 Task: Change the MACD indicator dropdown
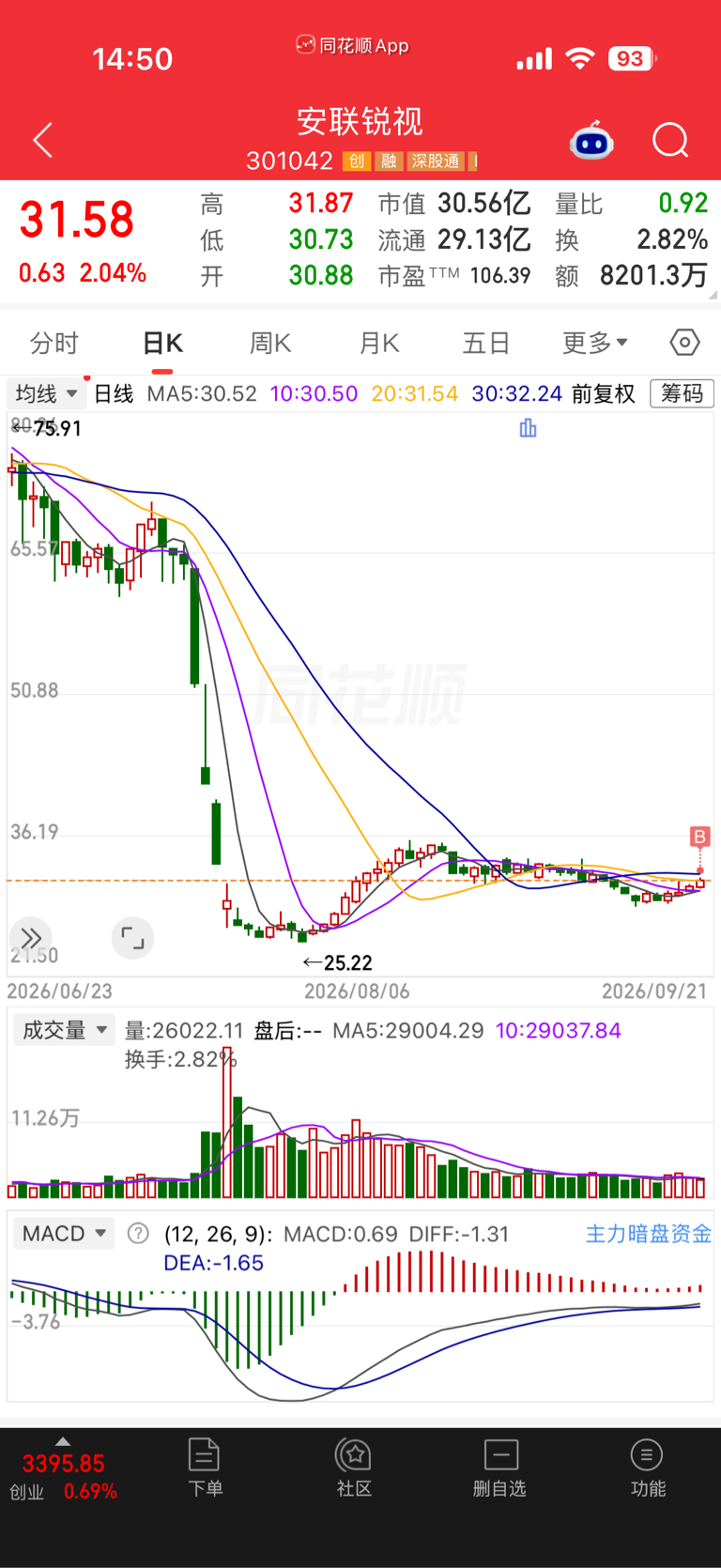pos(64,1234)
